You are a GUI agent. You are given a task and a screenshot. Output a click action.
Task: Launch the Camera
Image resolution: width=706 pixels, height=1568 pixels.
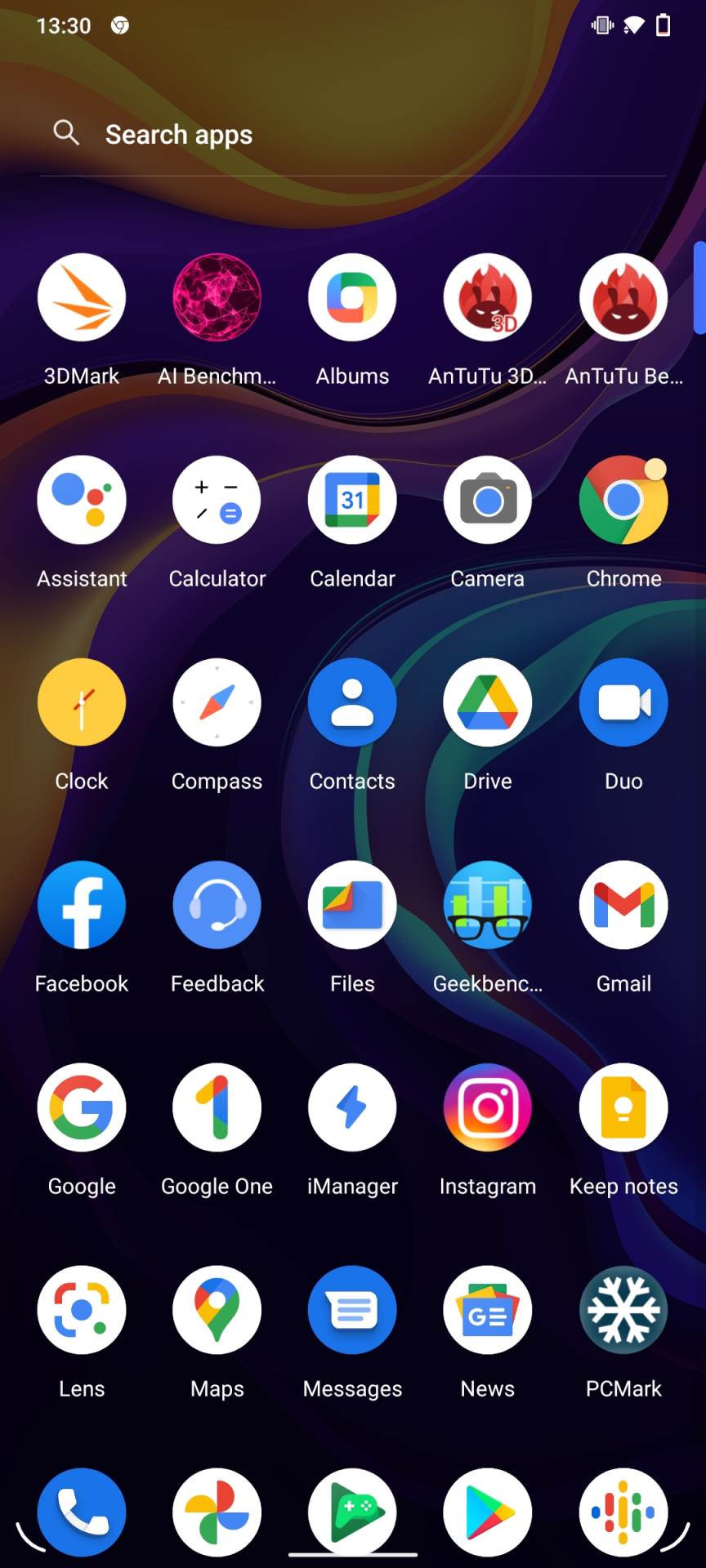tap(488, 500)
